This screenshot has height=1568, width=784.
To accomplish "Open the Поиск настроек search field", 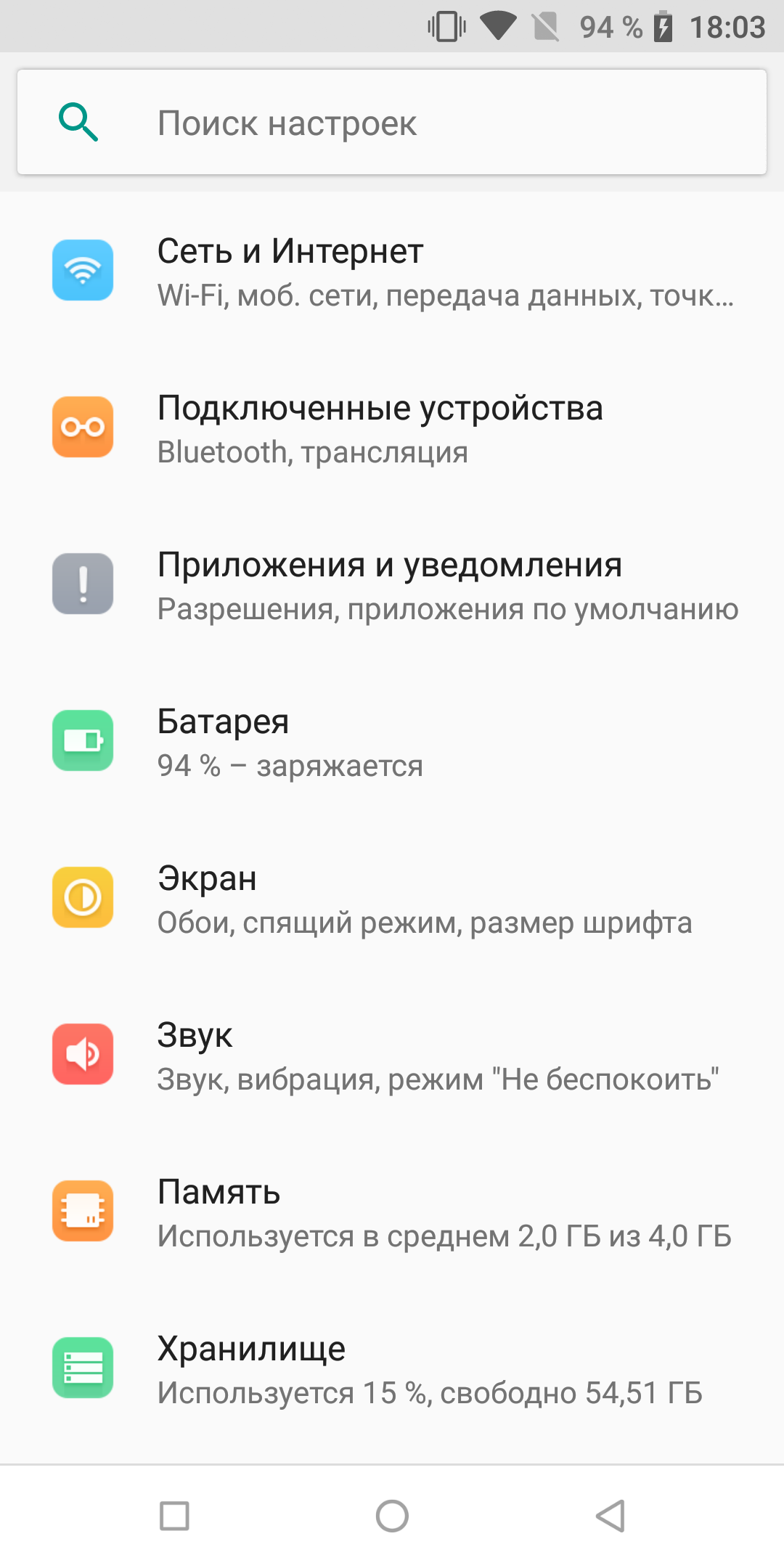I will click(392, 122).
